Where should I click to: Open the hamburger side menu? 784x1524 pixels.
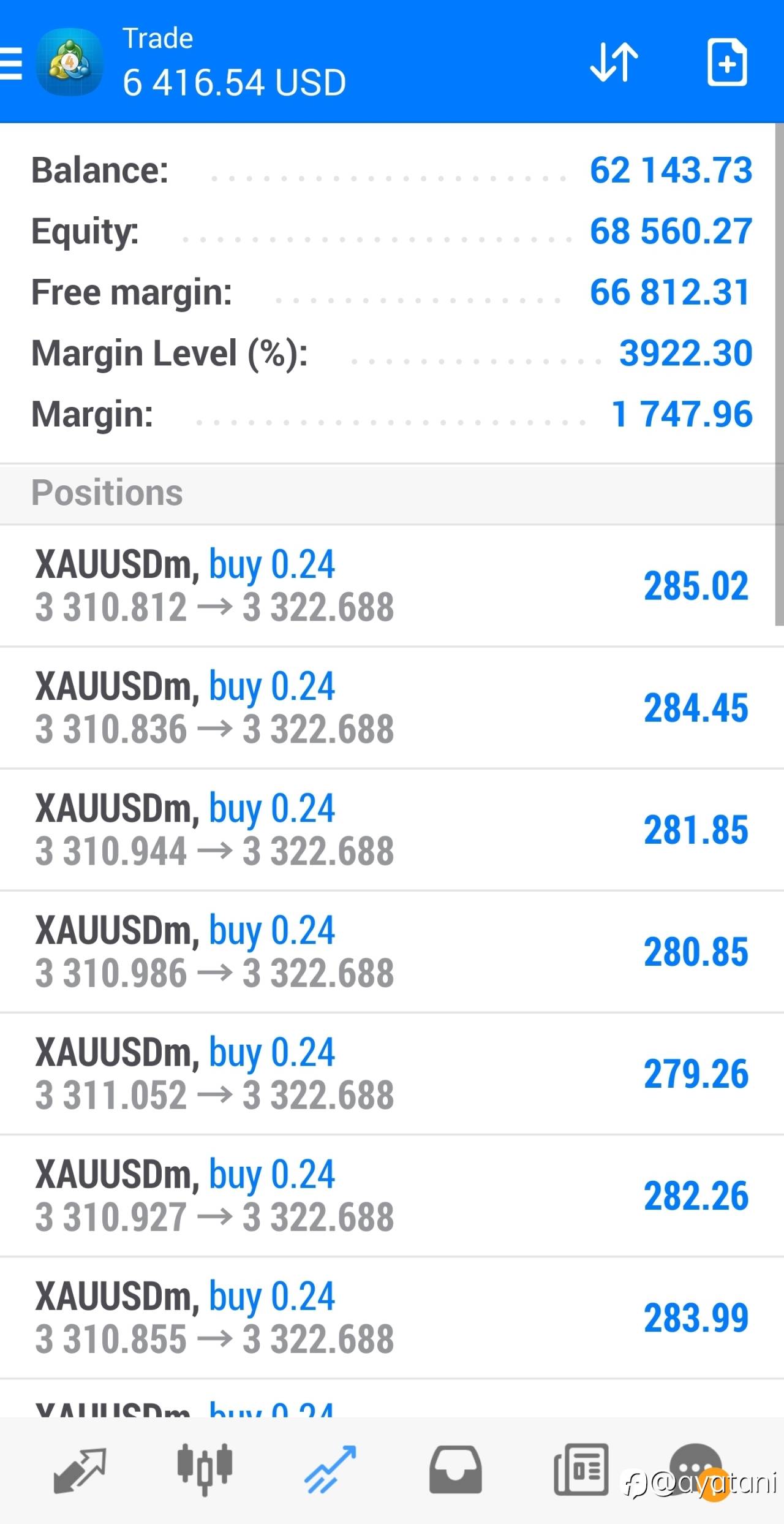point(11,64)
